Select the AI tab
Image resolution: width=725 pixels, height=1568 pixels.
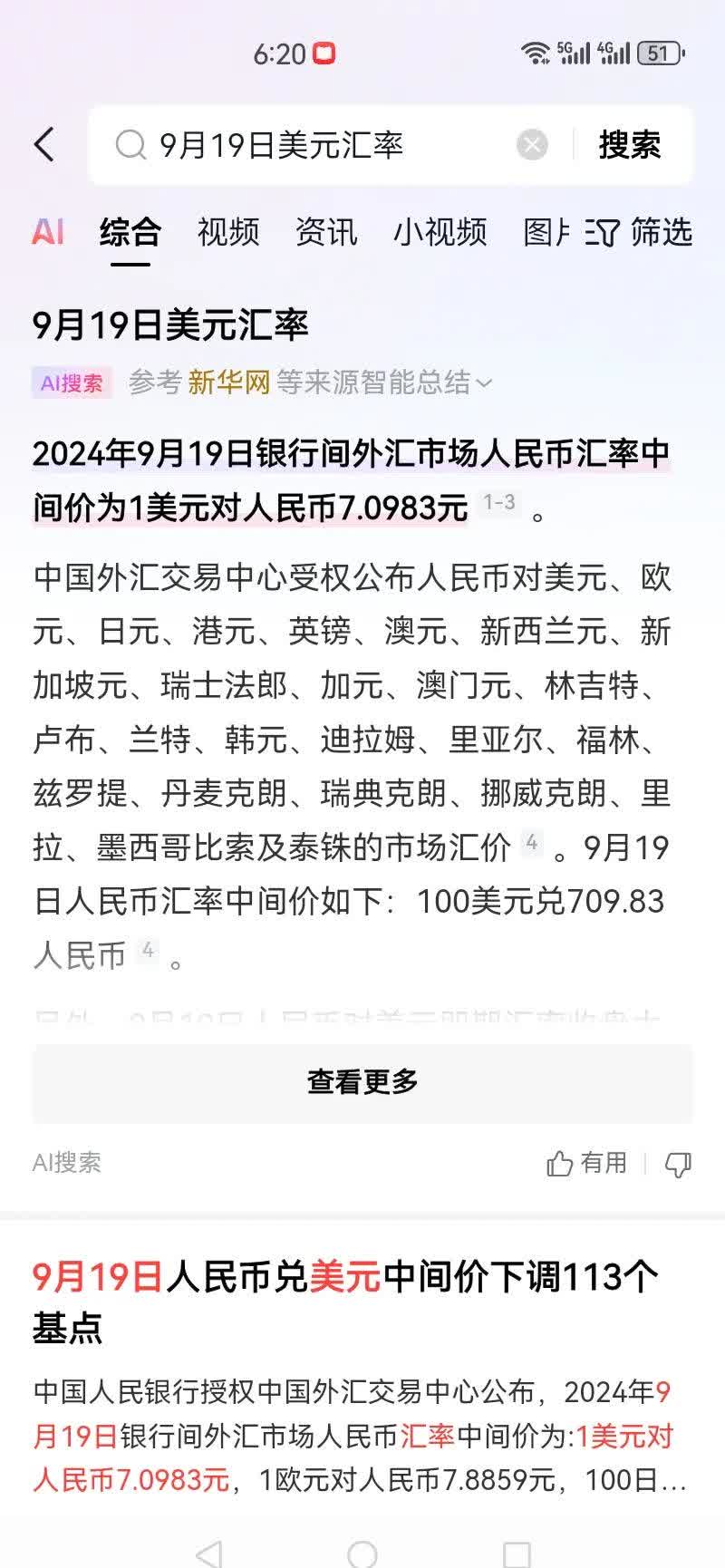49,233
